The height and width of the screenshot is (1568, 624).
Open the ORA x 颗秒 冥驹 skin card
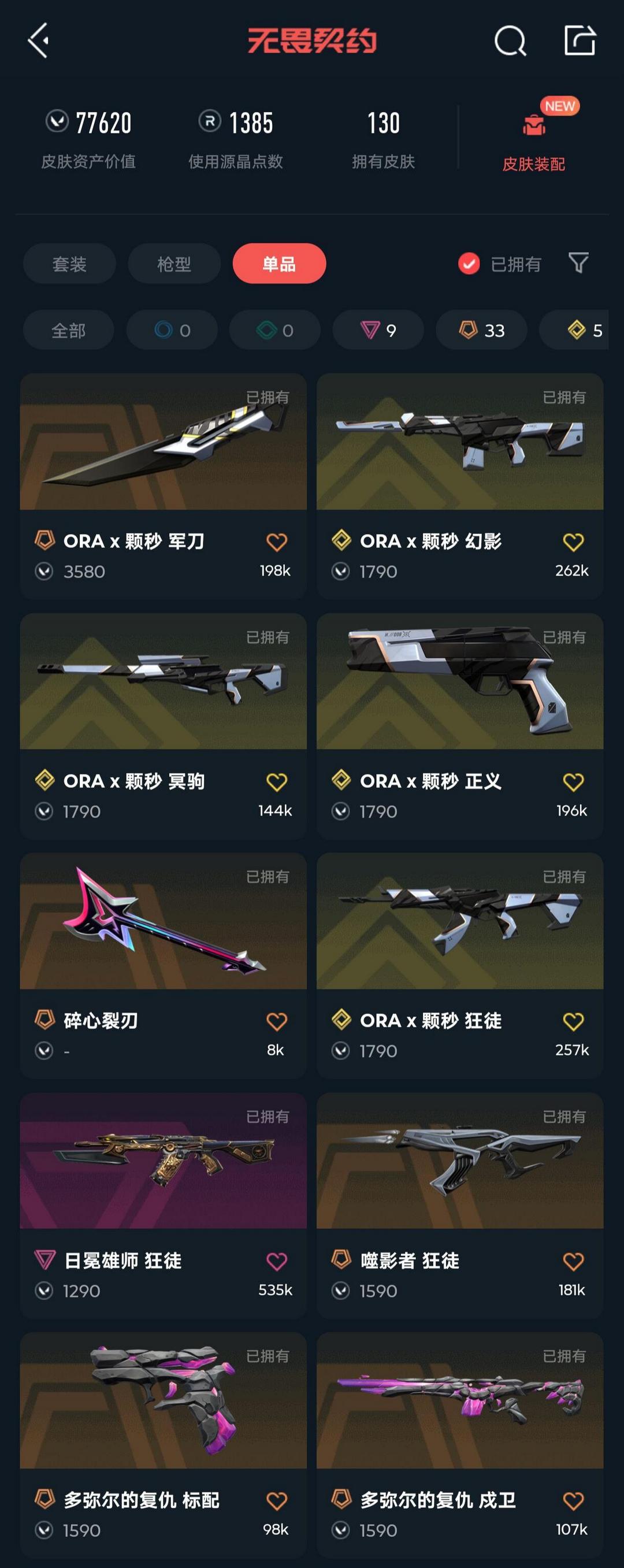163,725
